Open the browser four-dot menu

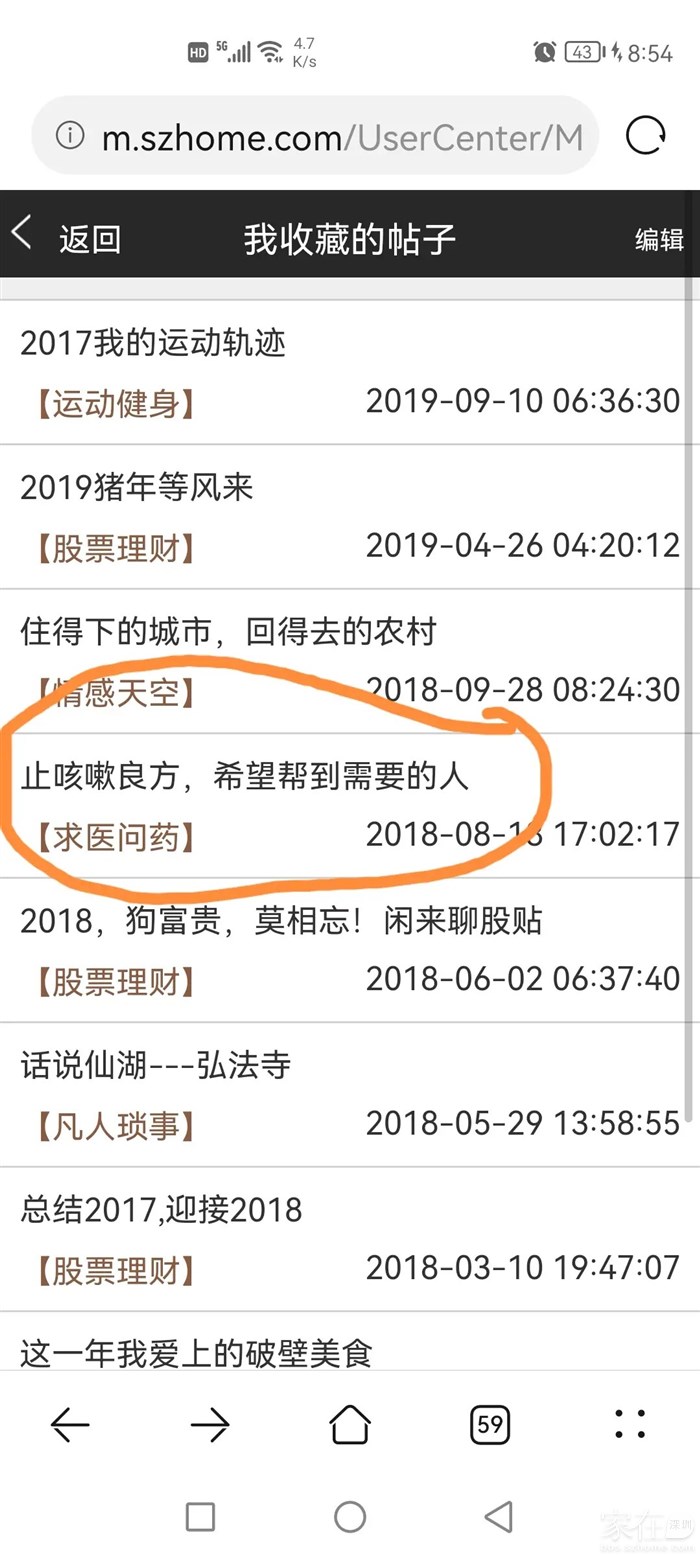(630, 1424)
